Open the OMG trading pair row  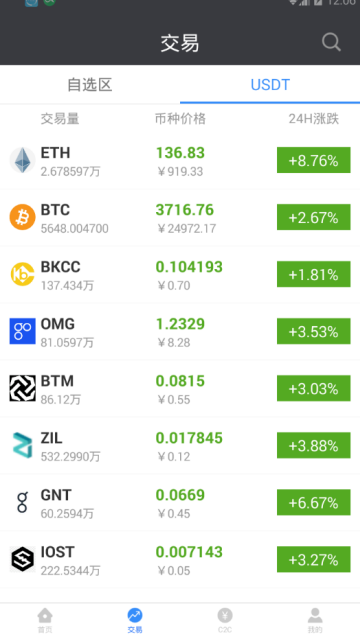[180, 332]
